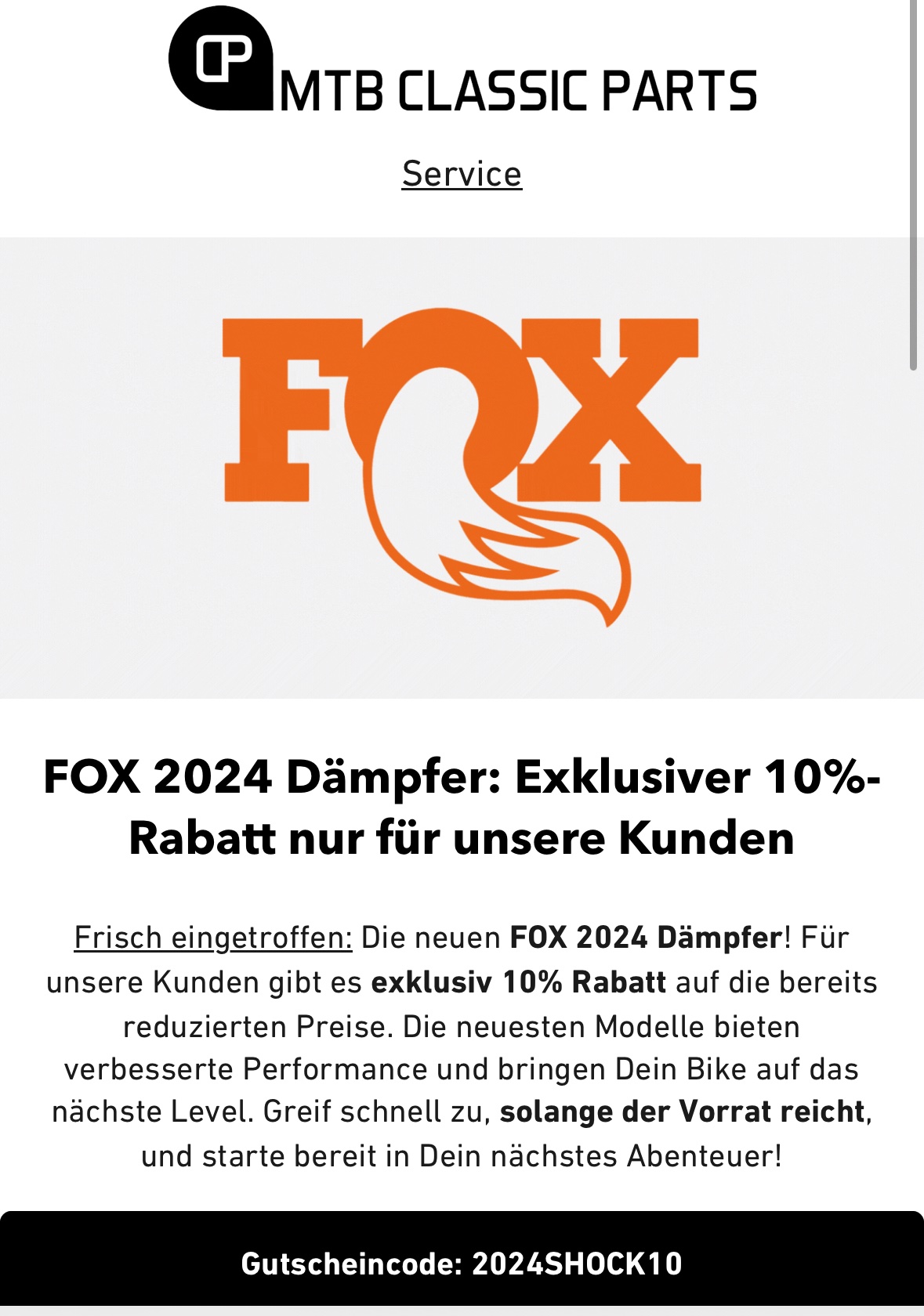Tap the Gutscheincode 2024SHOCK10 button
This screenshot has height=1316, width=924.
click(x=462, y=1263)
